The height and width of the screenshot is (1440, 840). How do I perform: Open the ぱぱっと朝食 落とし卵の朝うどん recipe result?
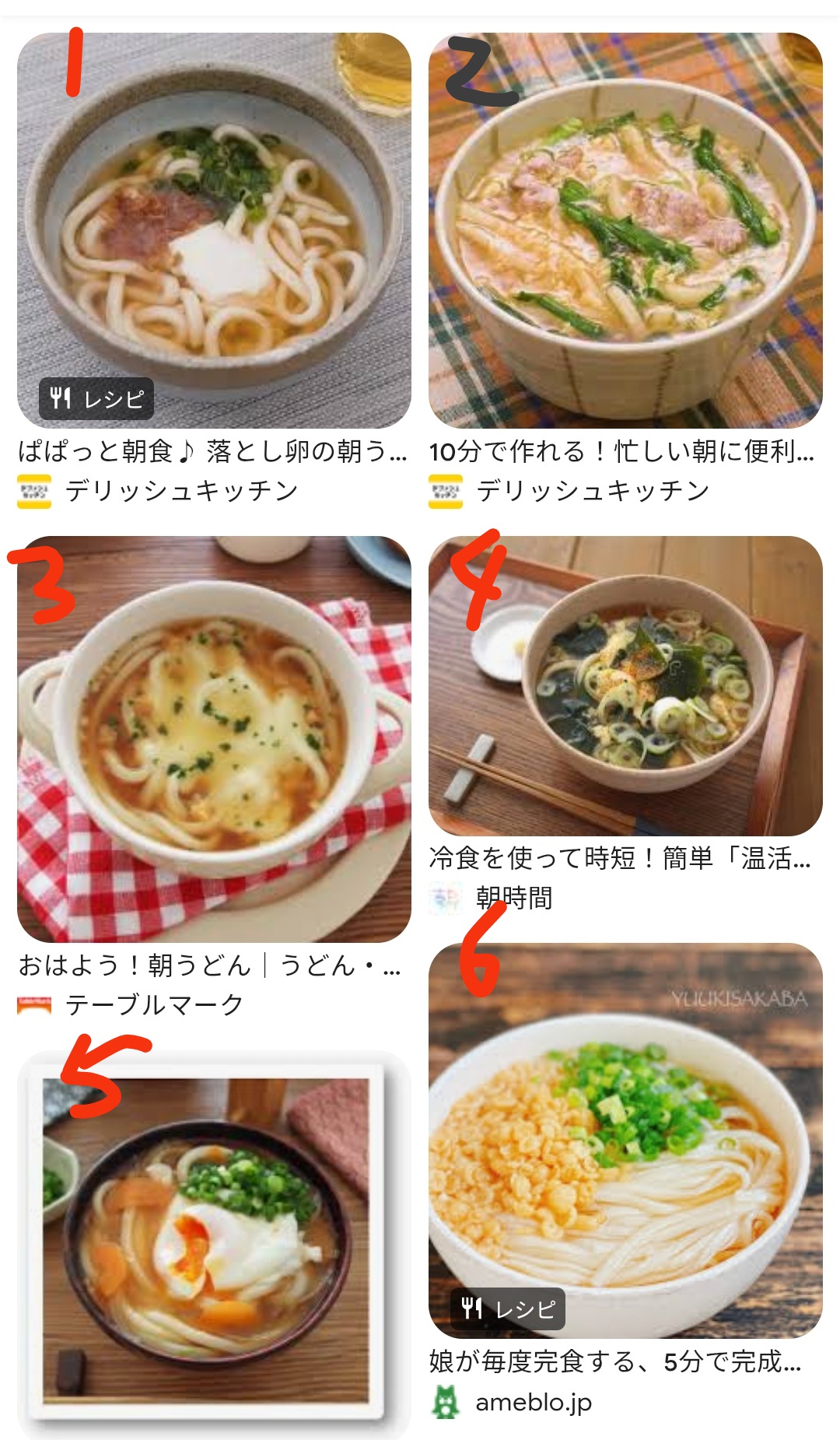coord(214,230)
